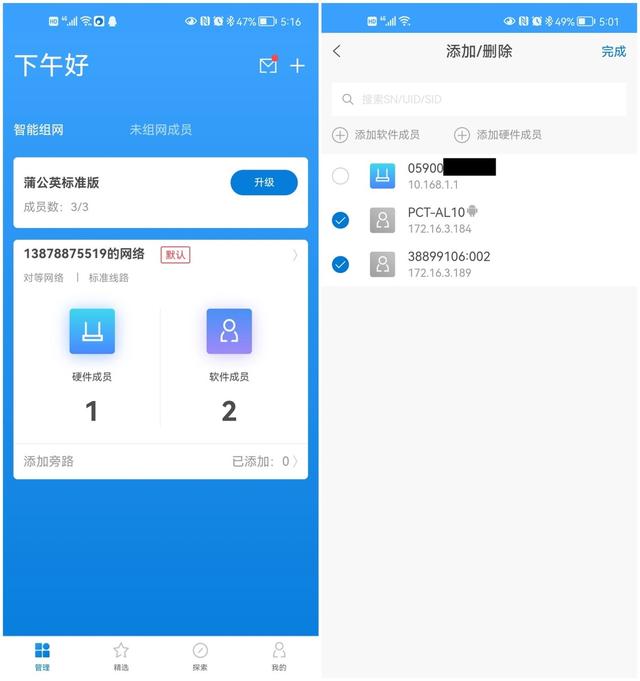Select the 智能组网 tab
This screenshot has height=681, width=640.
click(39, 130)
